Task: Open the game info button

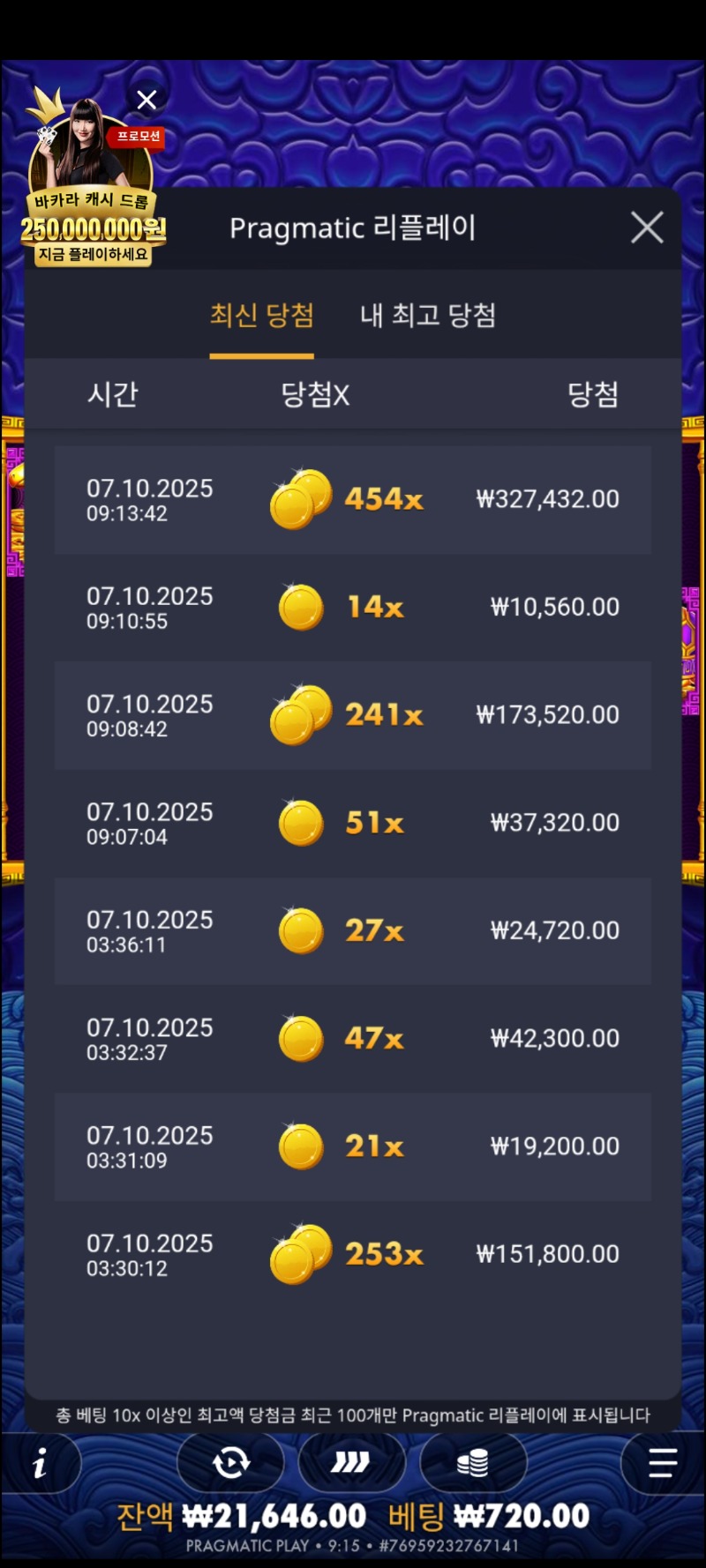Action: (x=40, y=1465)
